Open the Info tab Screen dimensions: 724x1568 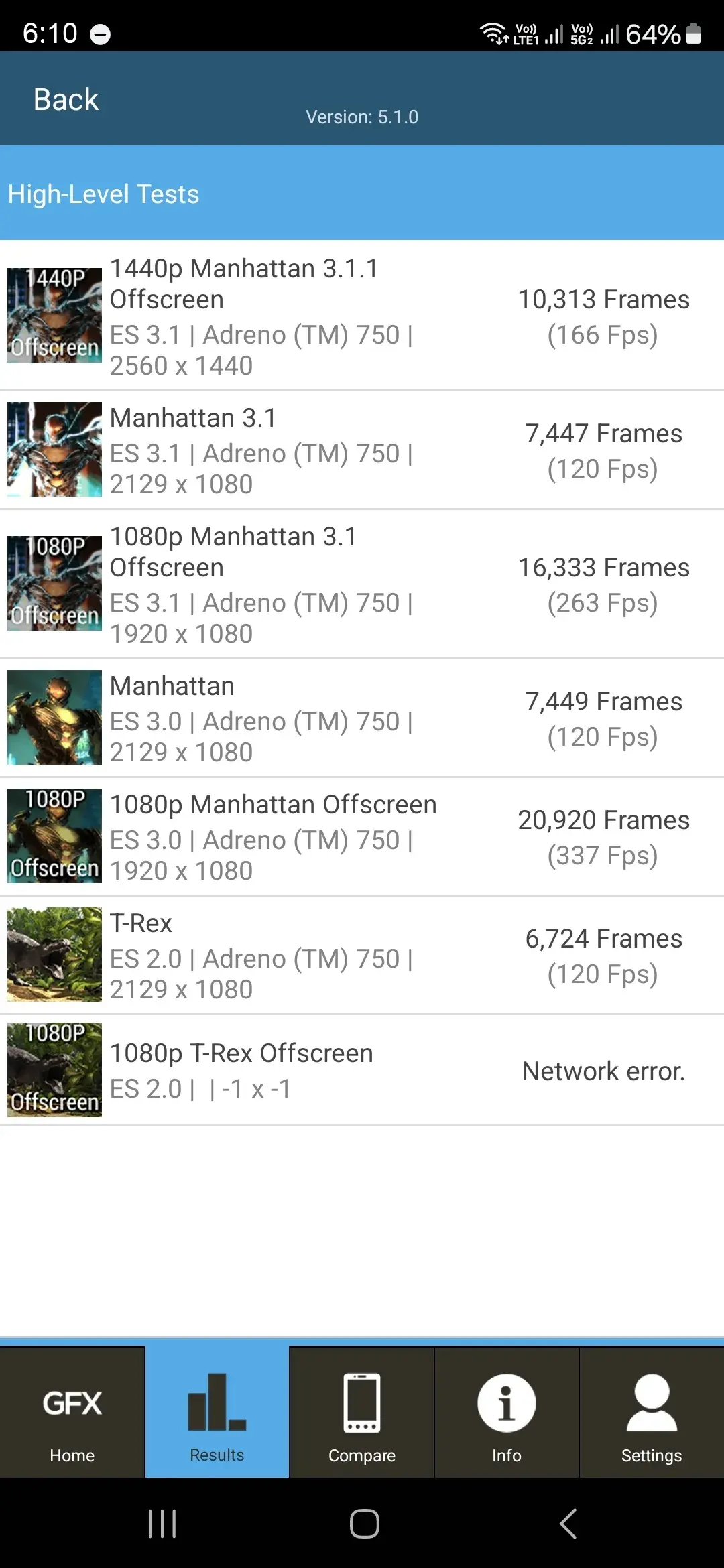pyautogui.click(x=507, y=1413)
